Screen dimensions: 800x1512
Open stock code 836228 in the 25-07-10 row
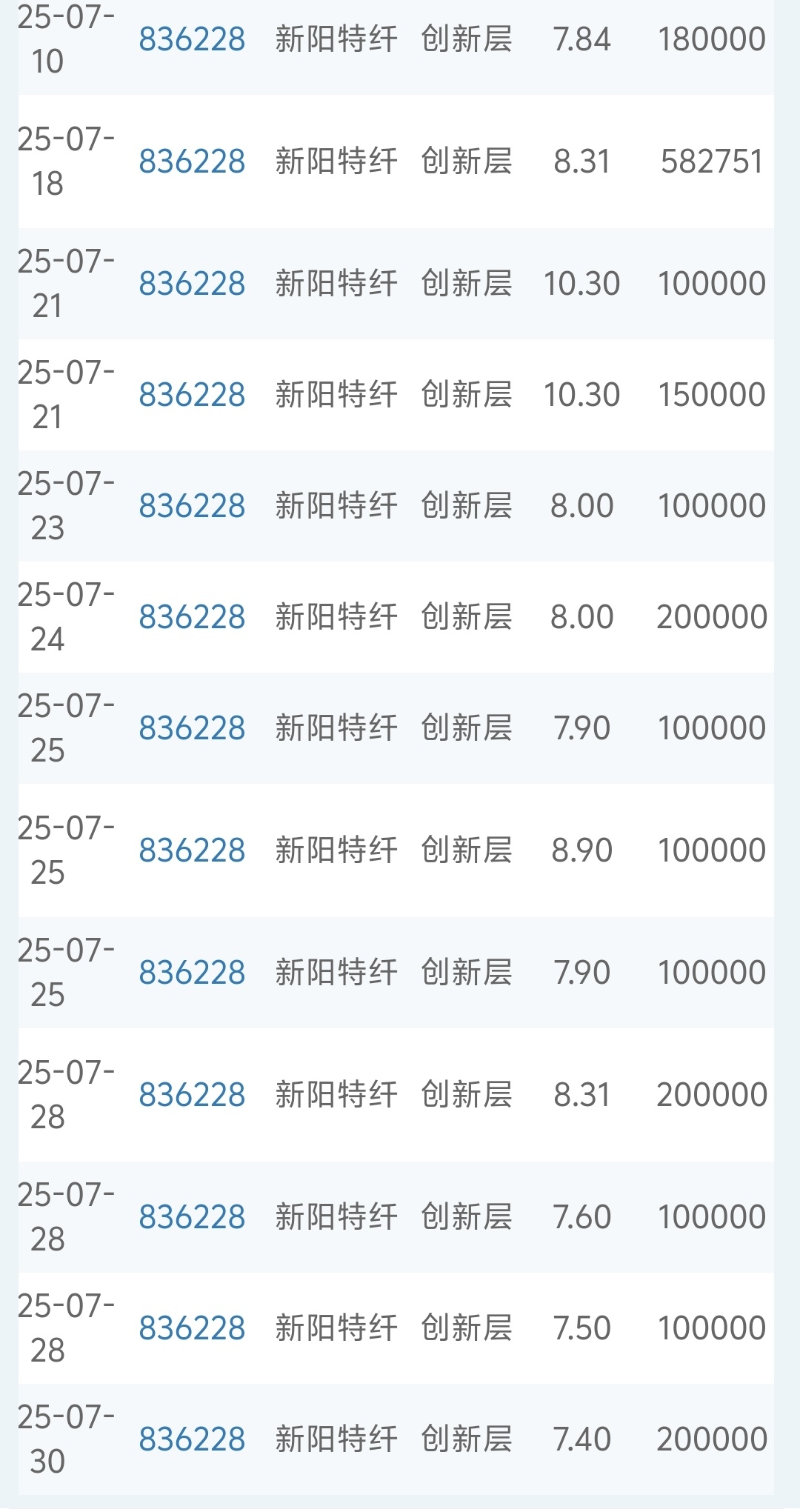coord(192,39)
